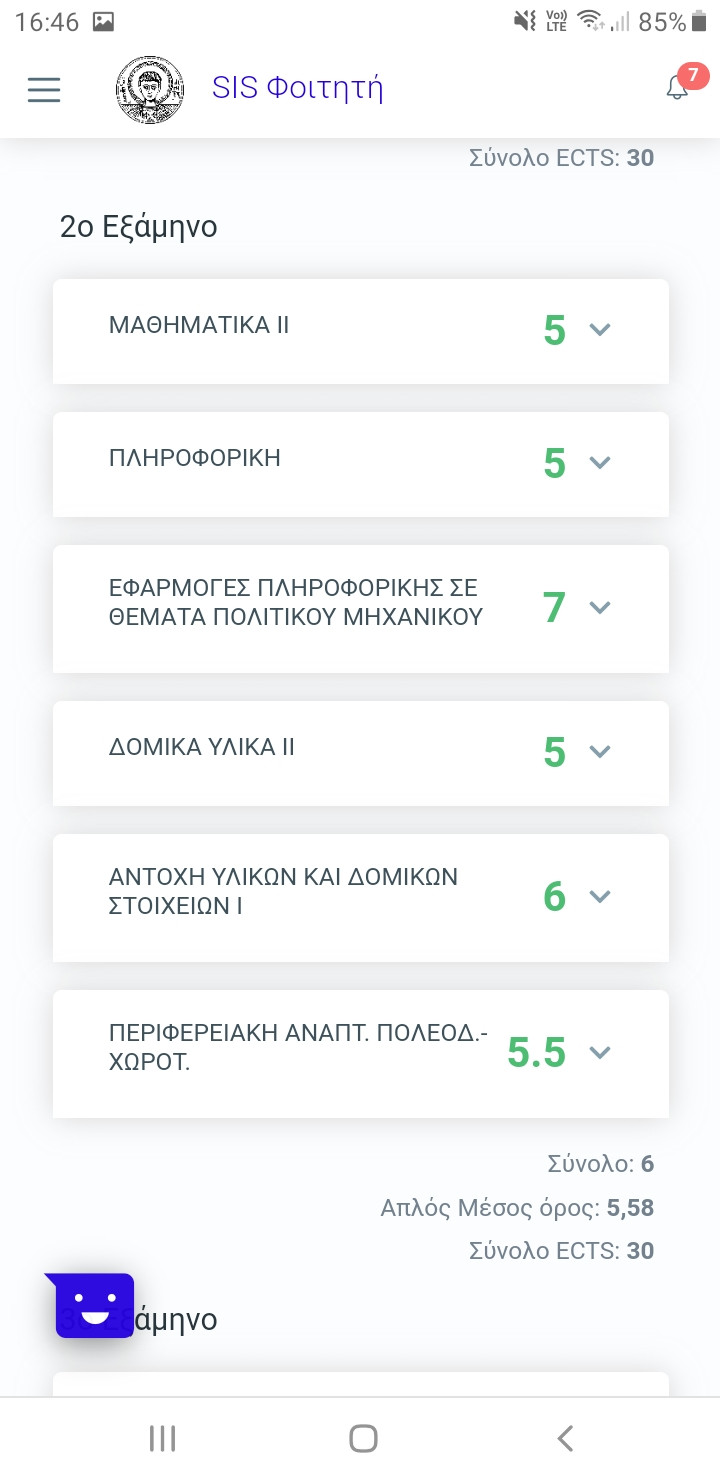Image resolution: width=720 pixels, height=1480 pixels.
Task: Expand ΑΝΤΟΧΗ ΥΛΙΚΩΝ ΚΑΙ ΔΟΜΙΚΩΝ ΣΤΟΙΧΕΙΩΝ Ι
Action: click(x=600, y=896)
